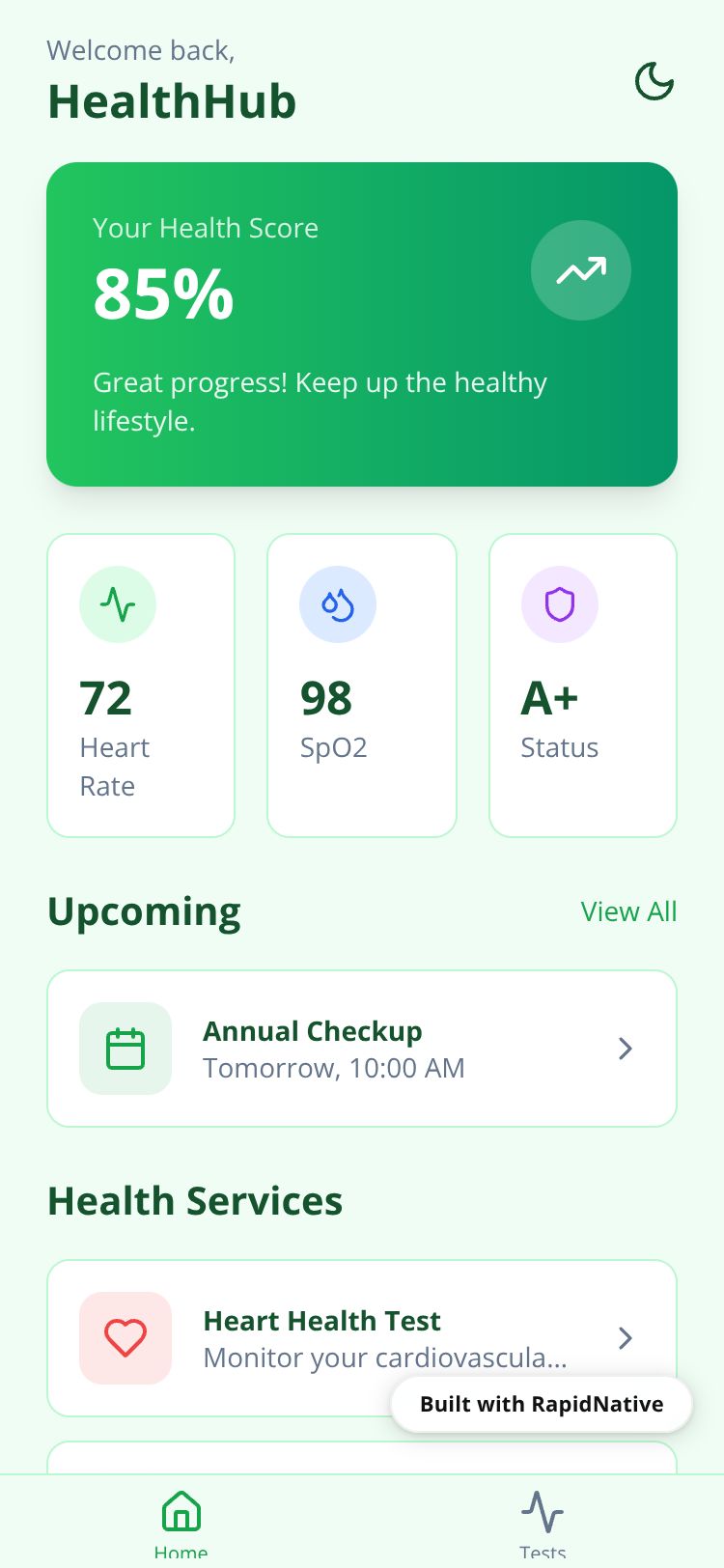Toggle dark mode with the moon icon
724x1568 pixels.
point(654,82)
